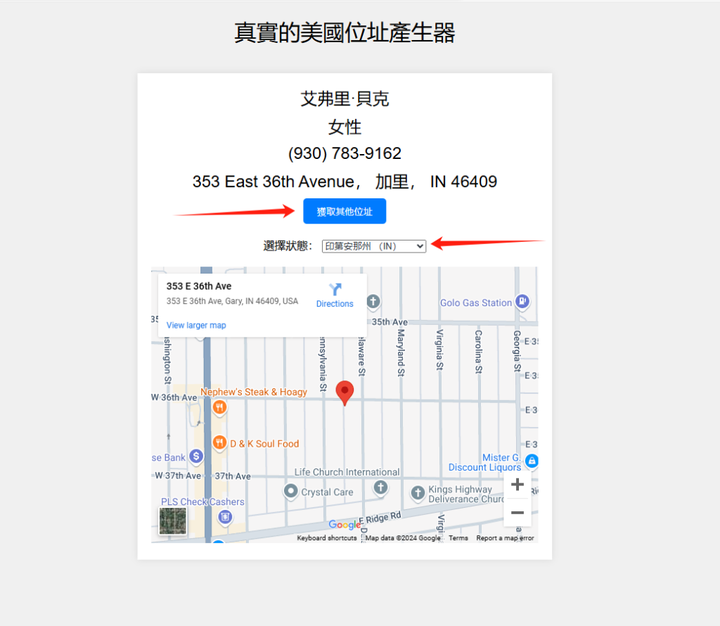Open Directions for 353 E 36th Ave

(335, 295)
